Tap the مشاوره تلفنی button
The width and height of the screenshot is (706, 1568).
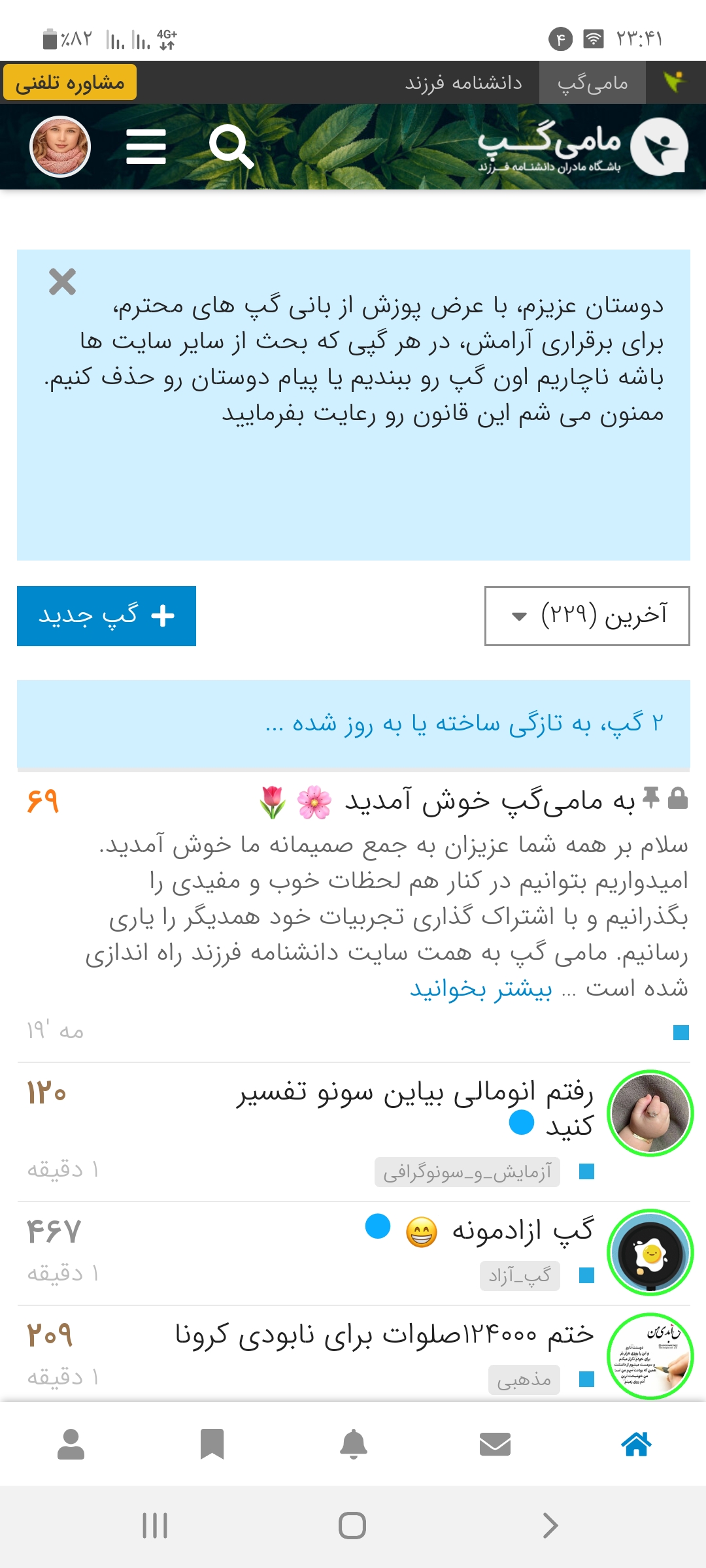[70, 82]
